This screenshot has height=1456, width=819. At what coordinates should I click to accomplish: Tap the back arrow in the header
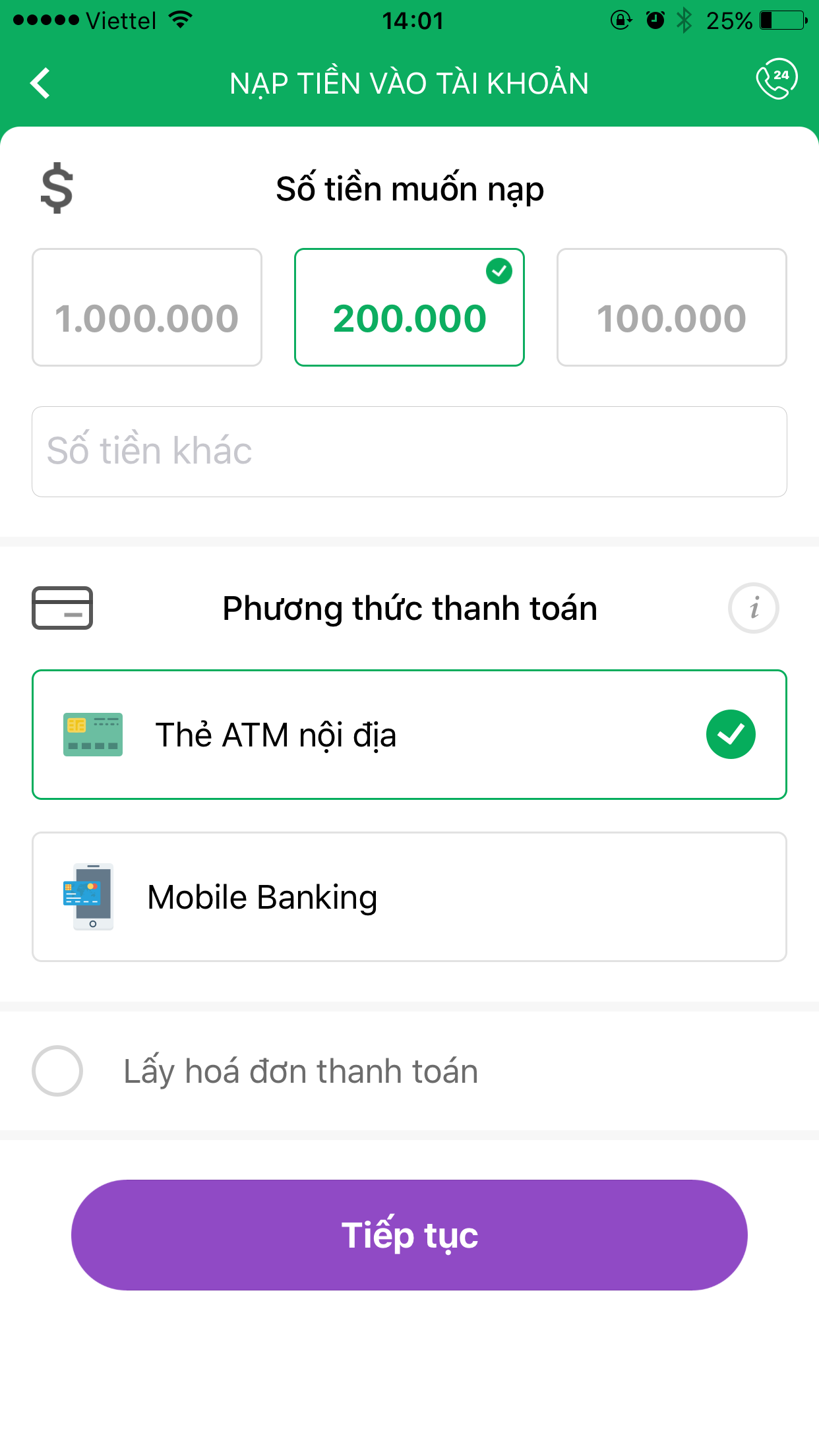pyautogui.click(x=40, y=82)
